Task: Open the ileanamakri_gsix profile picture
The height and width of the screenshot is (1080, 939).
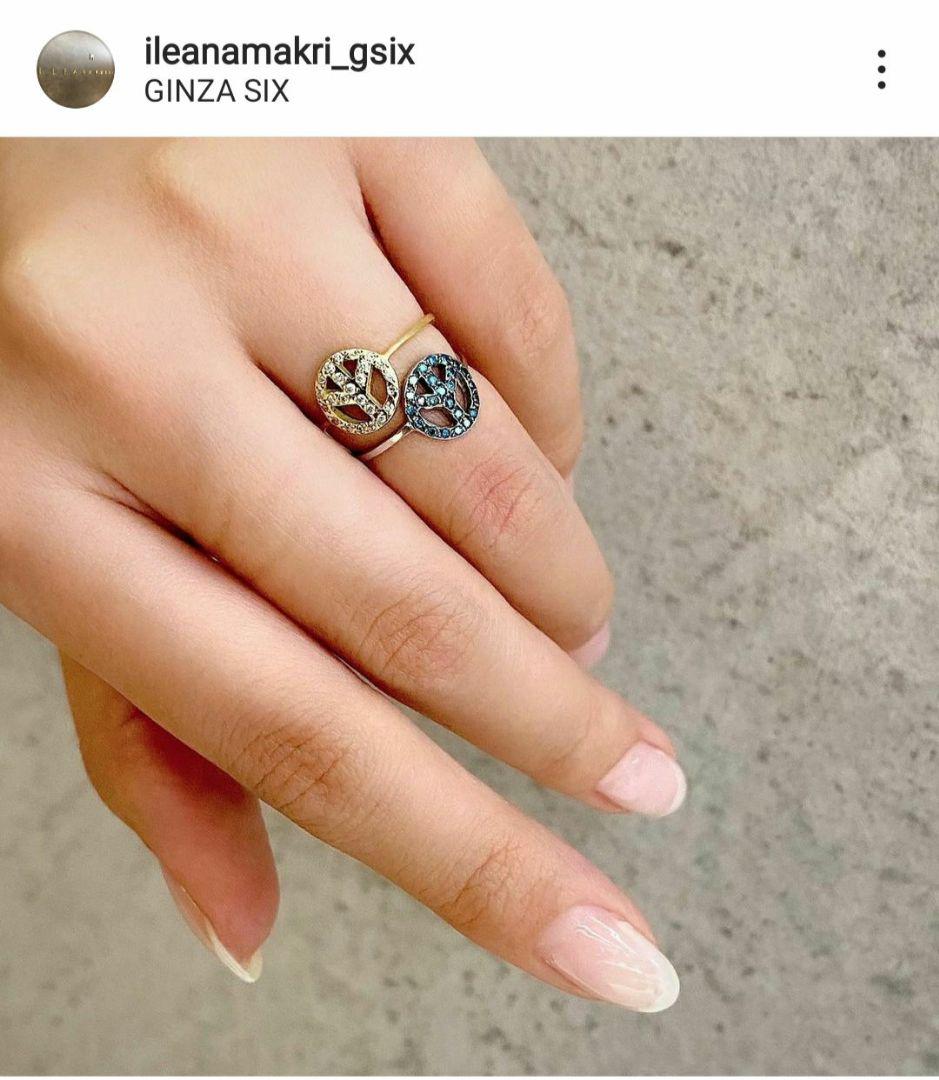Action: point(75,69)
